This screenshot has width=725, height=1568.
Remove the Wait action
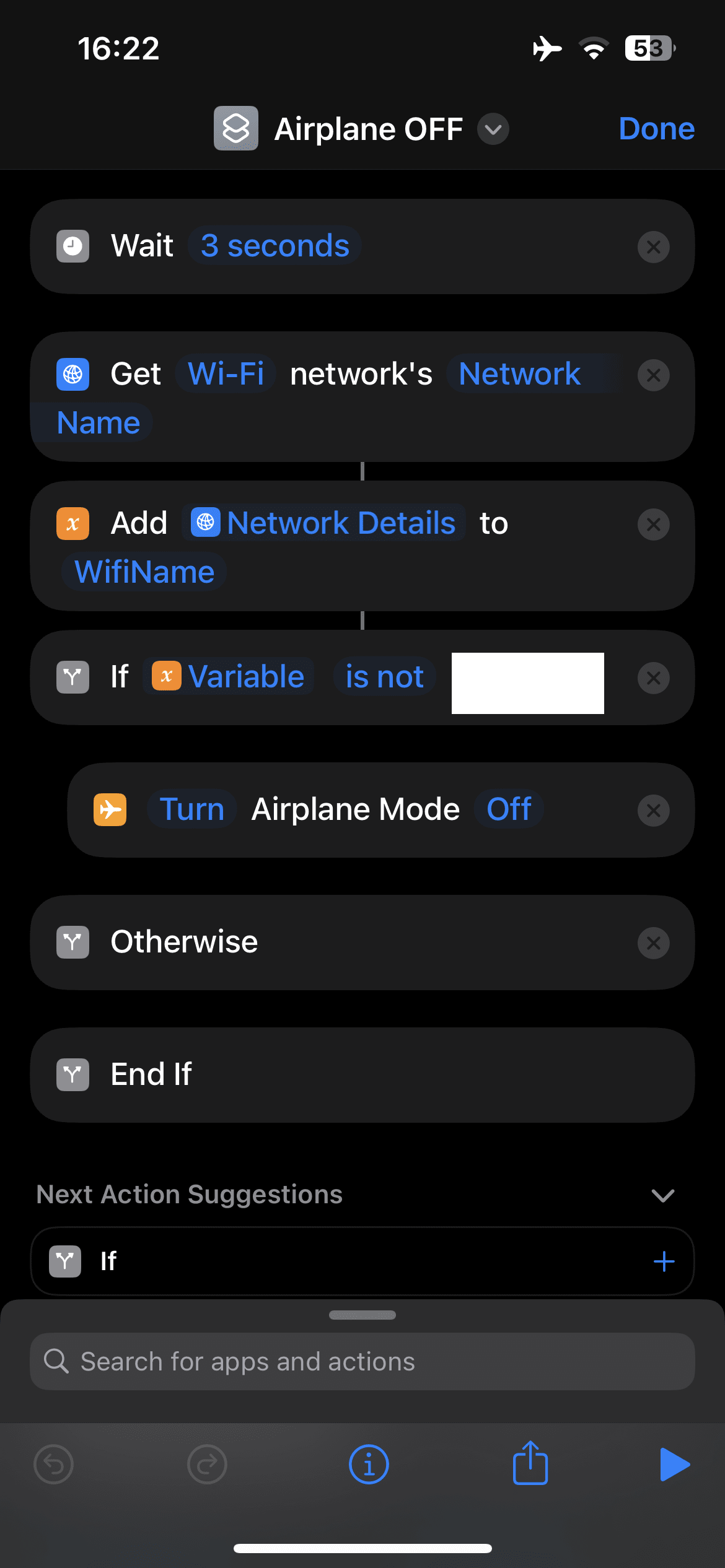[653, 247]
